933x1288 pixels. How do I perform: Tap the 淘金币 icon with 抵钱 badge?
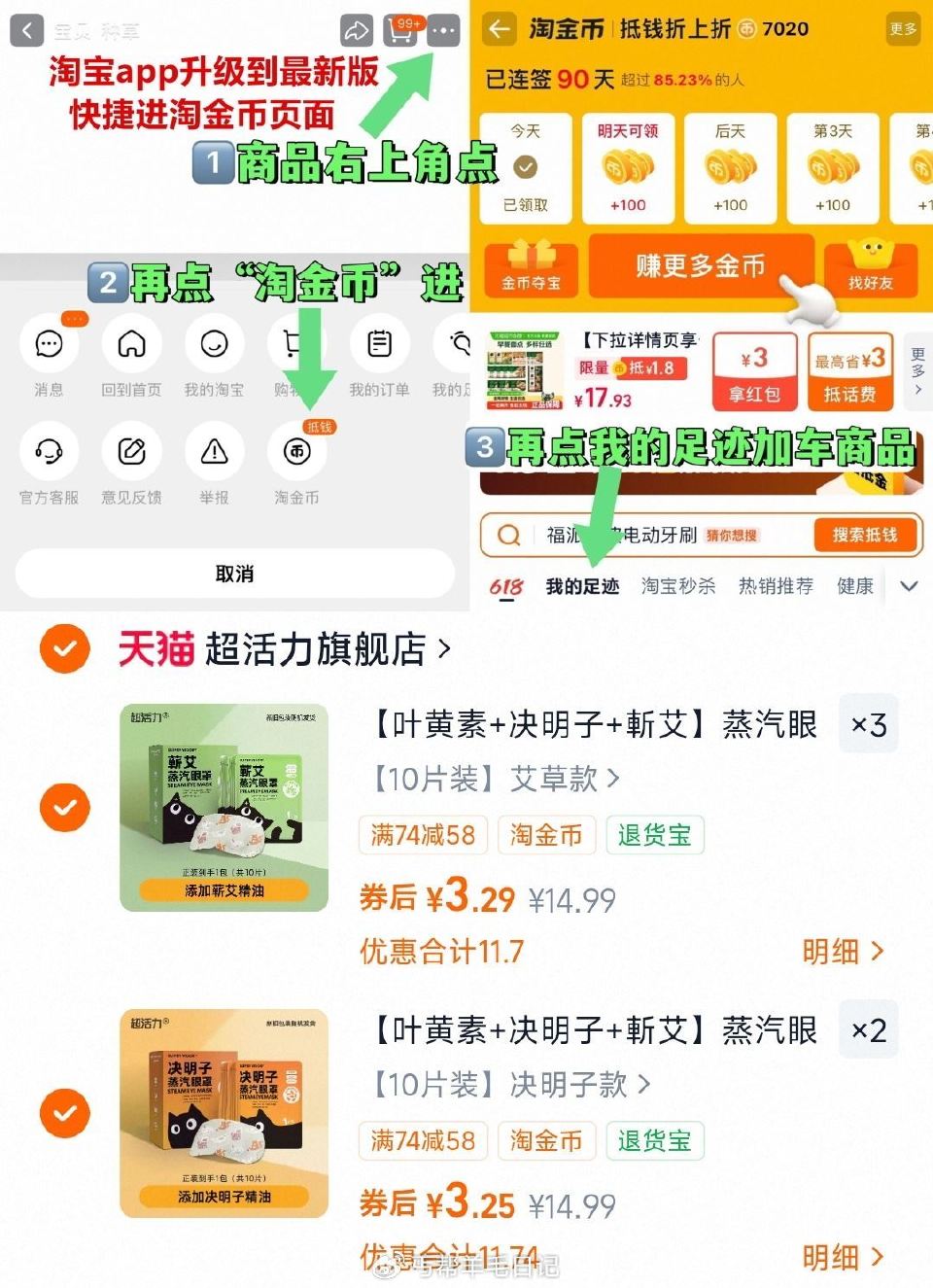pyautogui.click(x=296, y=453)
